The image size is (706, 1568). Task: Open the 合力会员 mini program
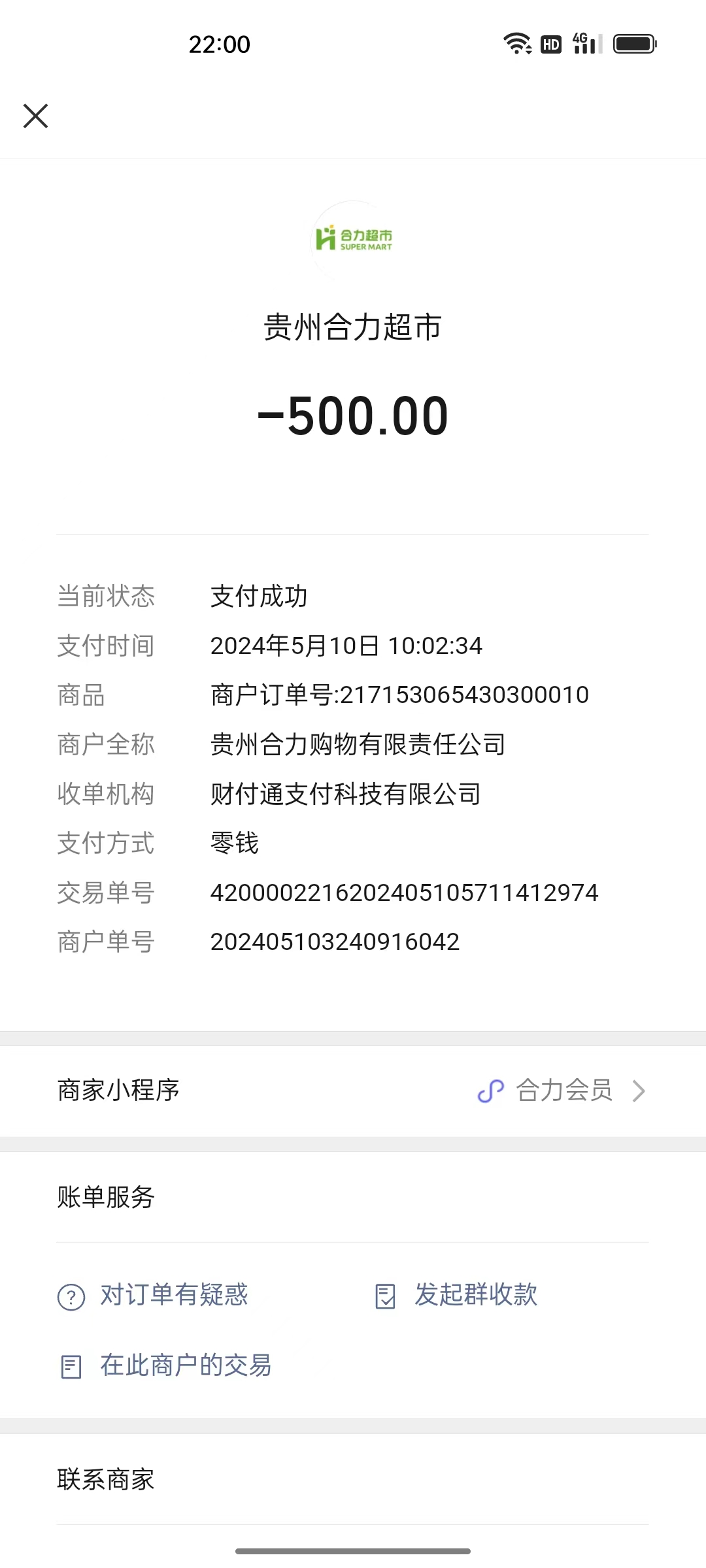click(562, 1090)
